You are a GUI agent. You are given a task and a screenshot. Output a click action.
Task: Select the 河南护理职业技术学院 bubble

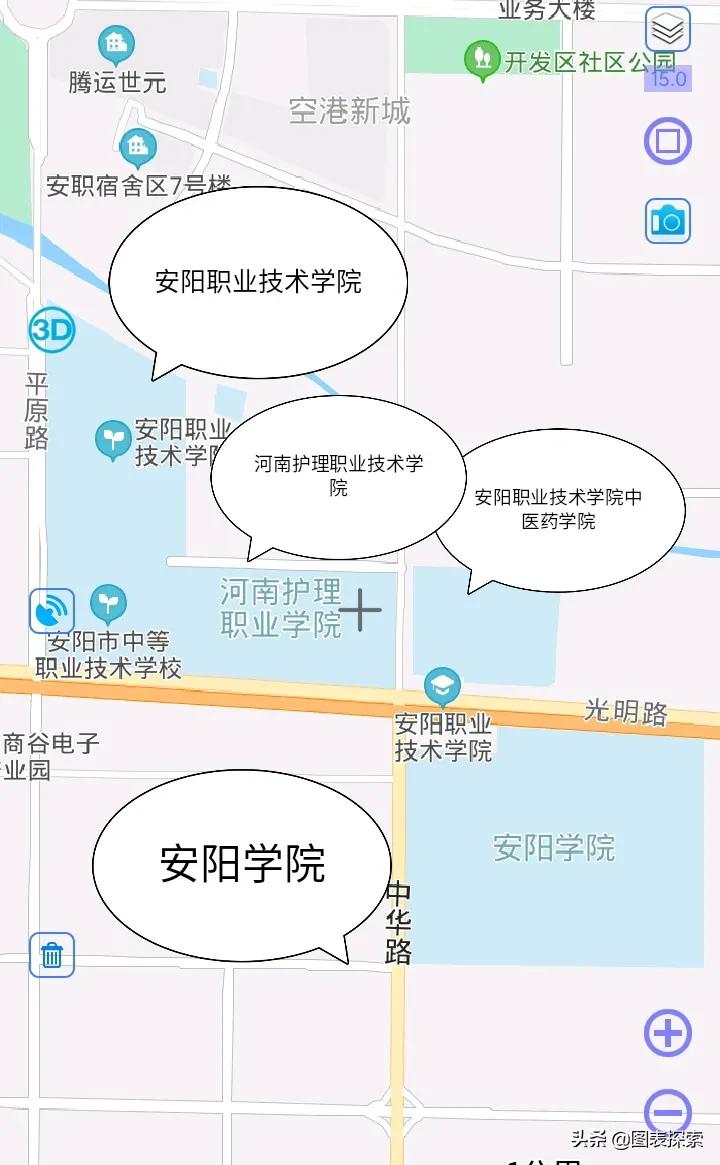(338, 473)
